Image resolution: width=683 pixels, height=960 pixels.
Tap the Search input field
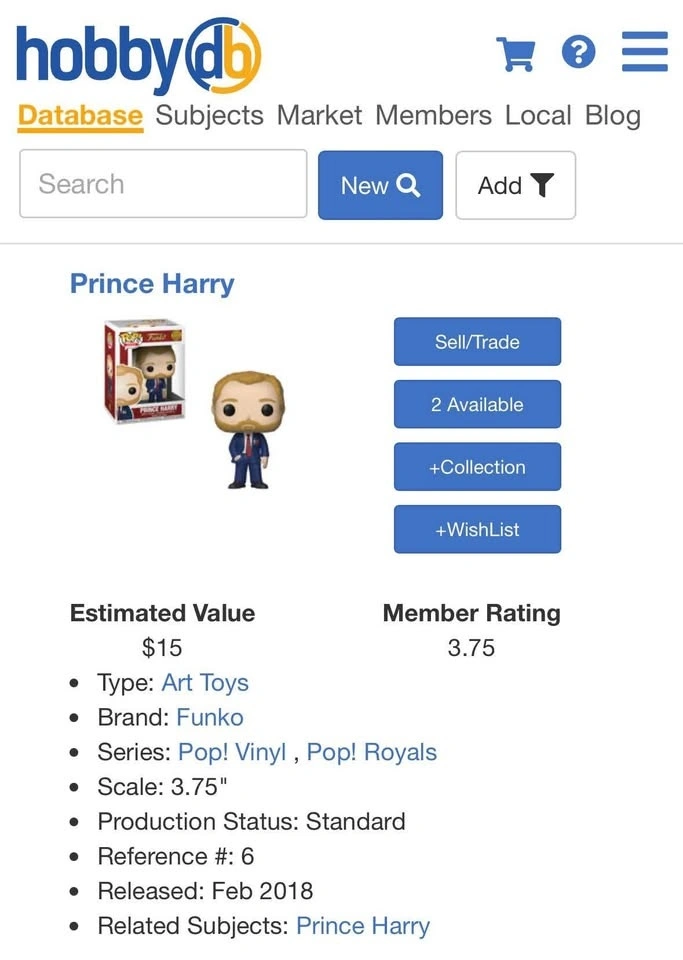[163, 184]
